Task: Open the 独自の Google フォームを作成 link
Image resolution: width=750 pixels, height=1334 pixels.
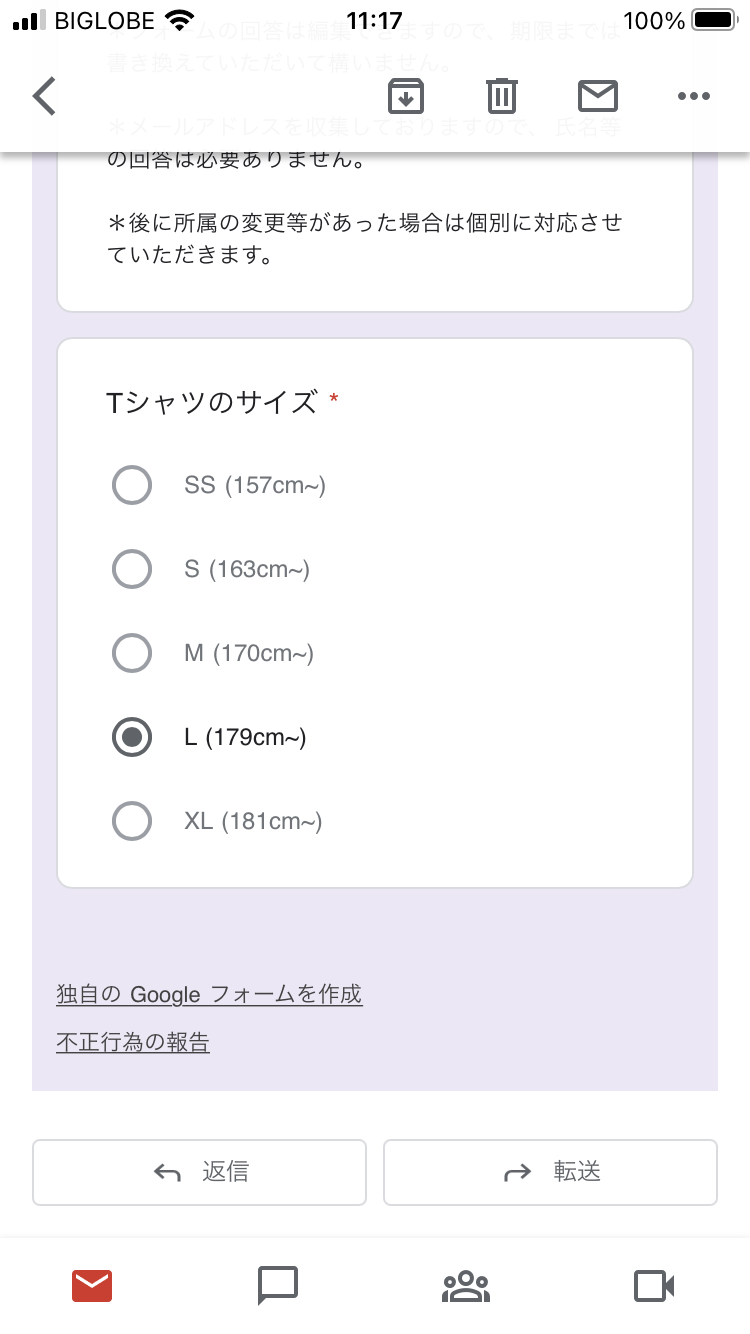Action: point(209,994)
